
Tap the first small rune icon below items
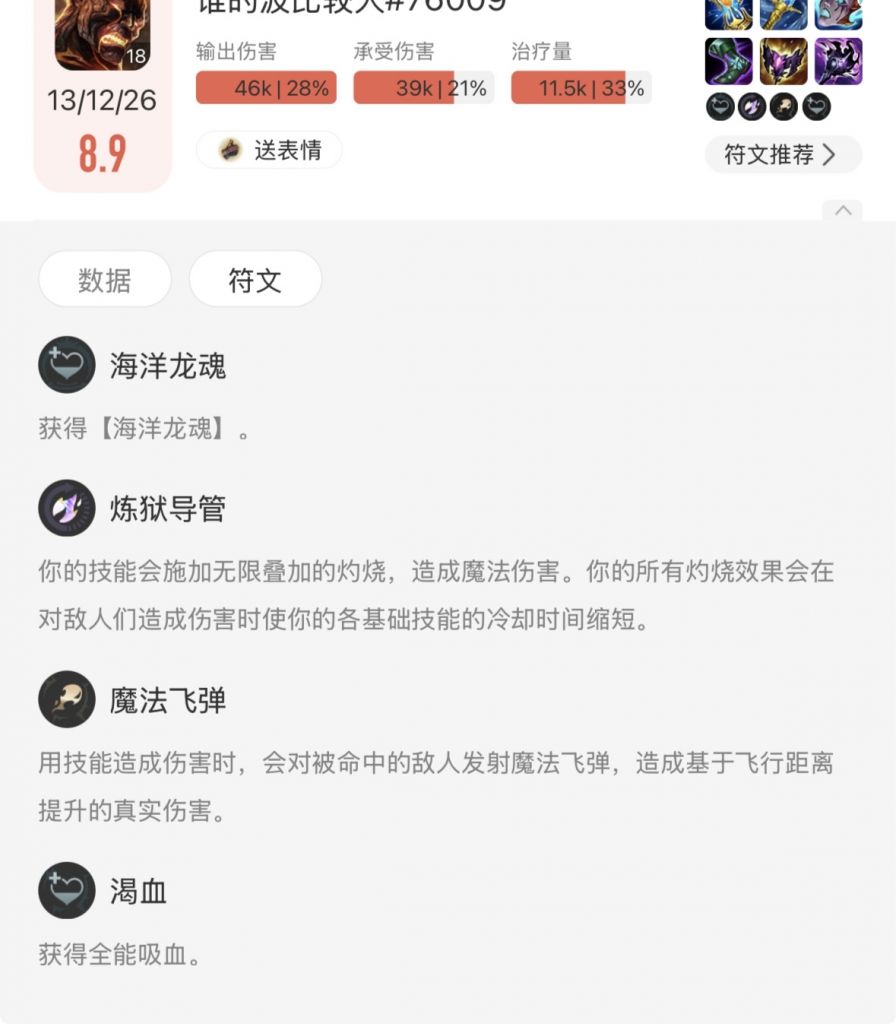point(719,106)
